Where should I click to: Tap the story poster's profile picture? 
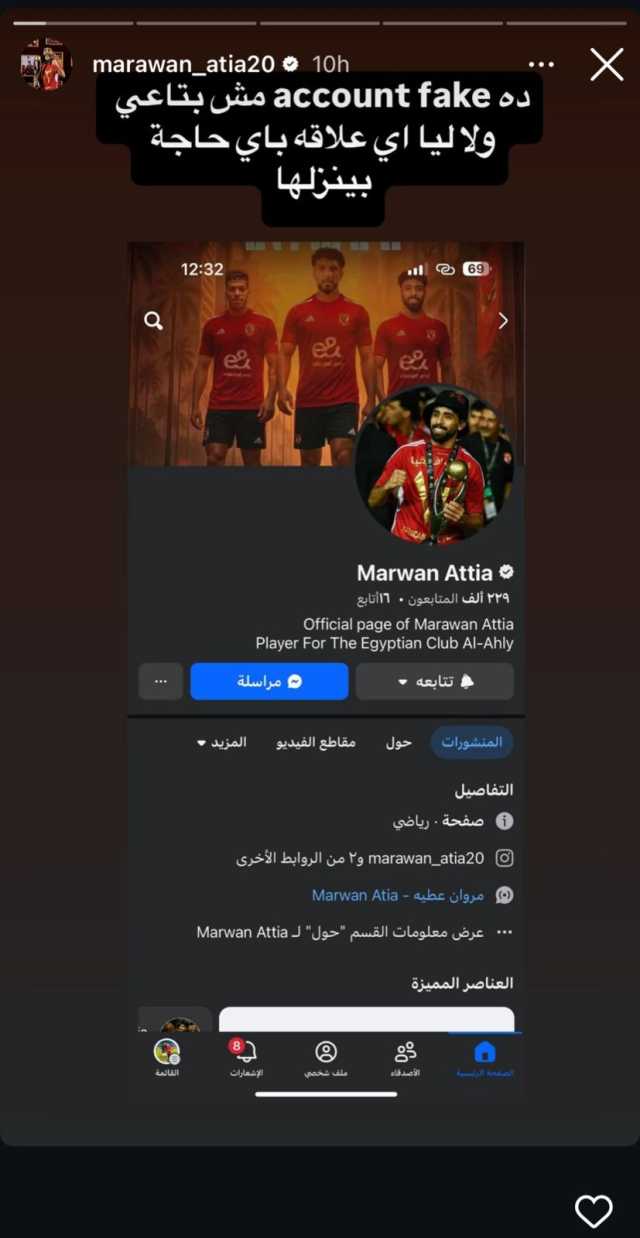46,65
